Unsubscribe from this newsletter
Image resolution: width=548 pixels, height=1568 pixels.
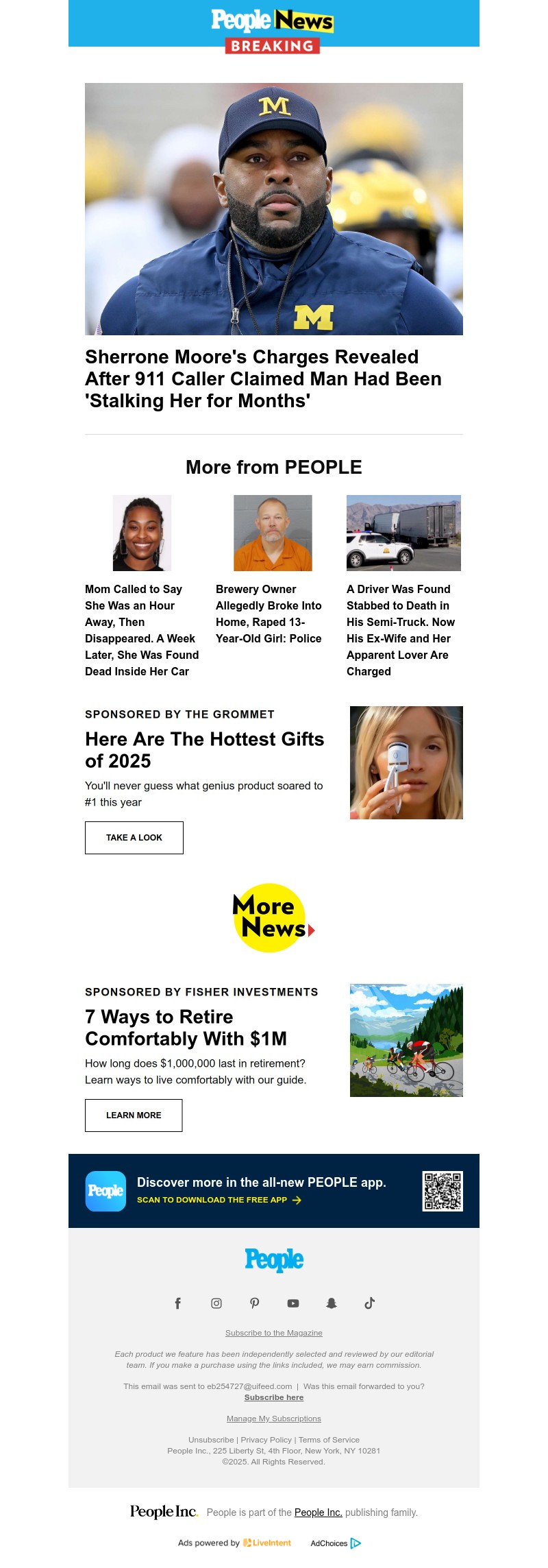click(x=211, y=1440)
